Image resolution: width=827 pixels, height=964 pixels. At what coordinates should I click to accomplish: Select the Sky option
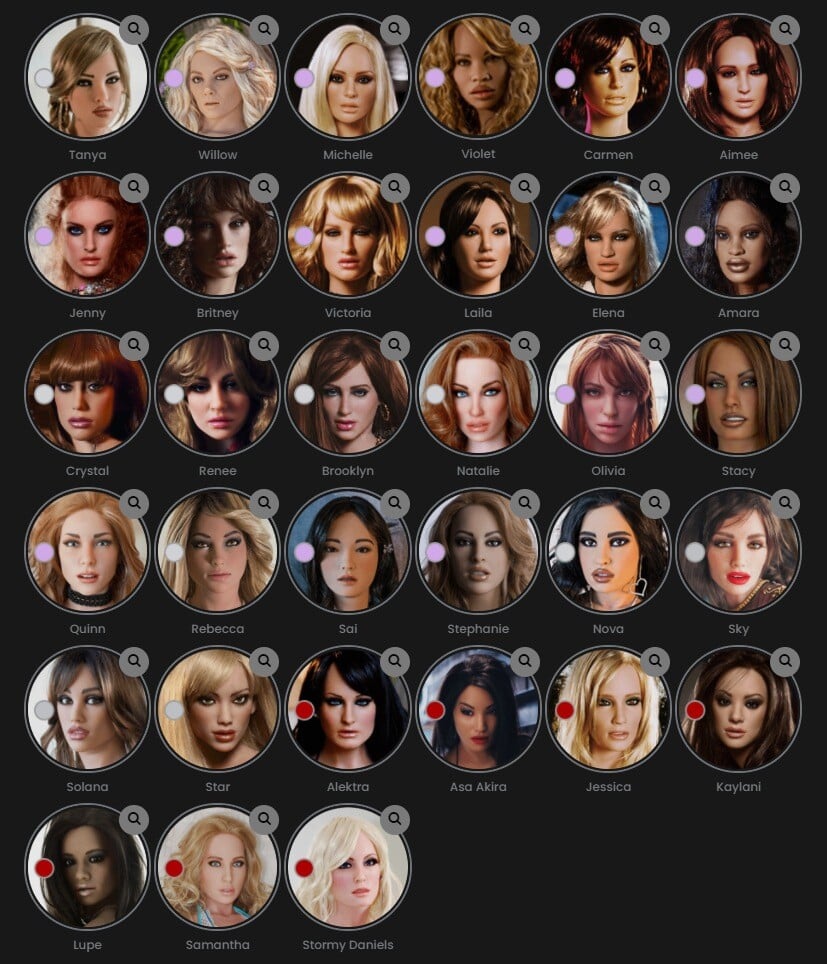(738, 552)
